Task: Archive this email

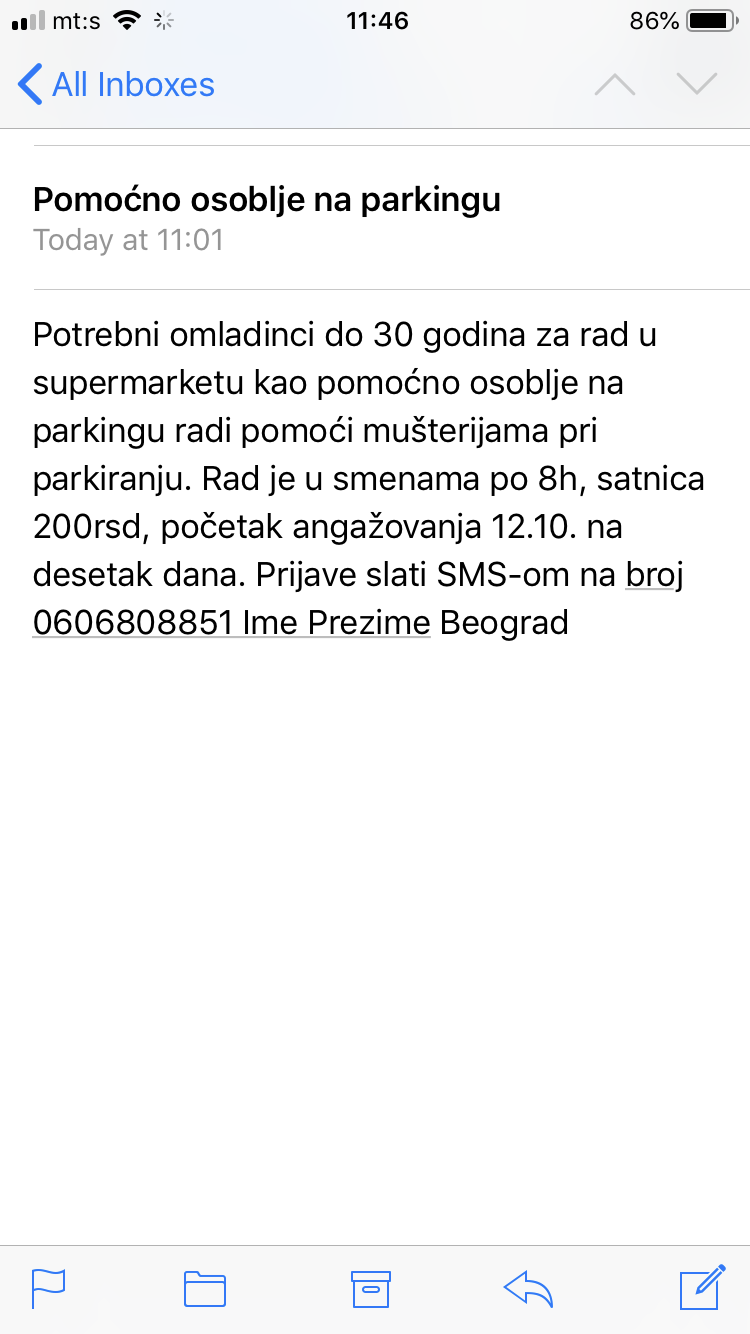Action: pyautogui.click(x=370, y=1288)
